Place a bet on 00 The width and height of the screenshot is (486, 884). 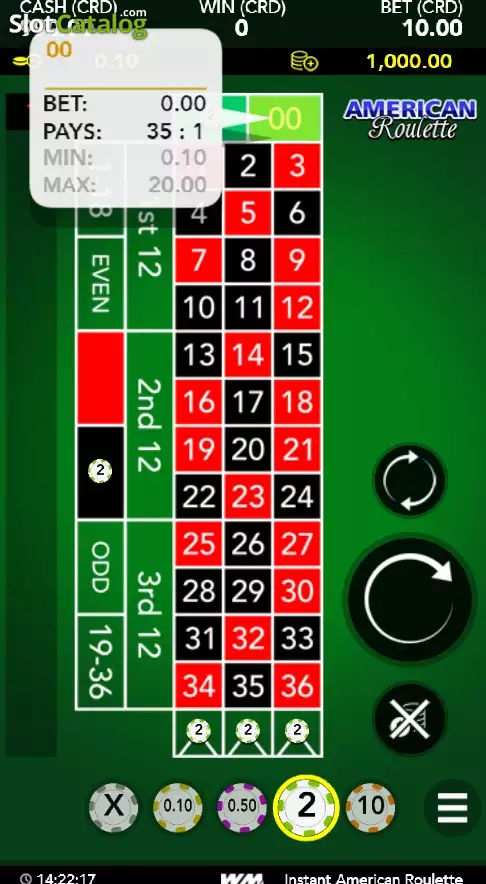(285, 118)
